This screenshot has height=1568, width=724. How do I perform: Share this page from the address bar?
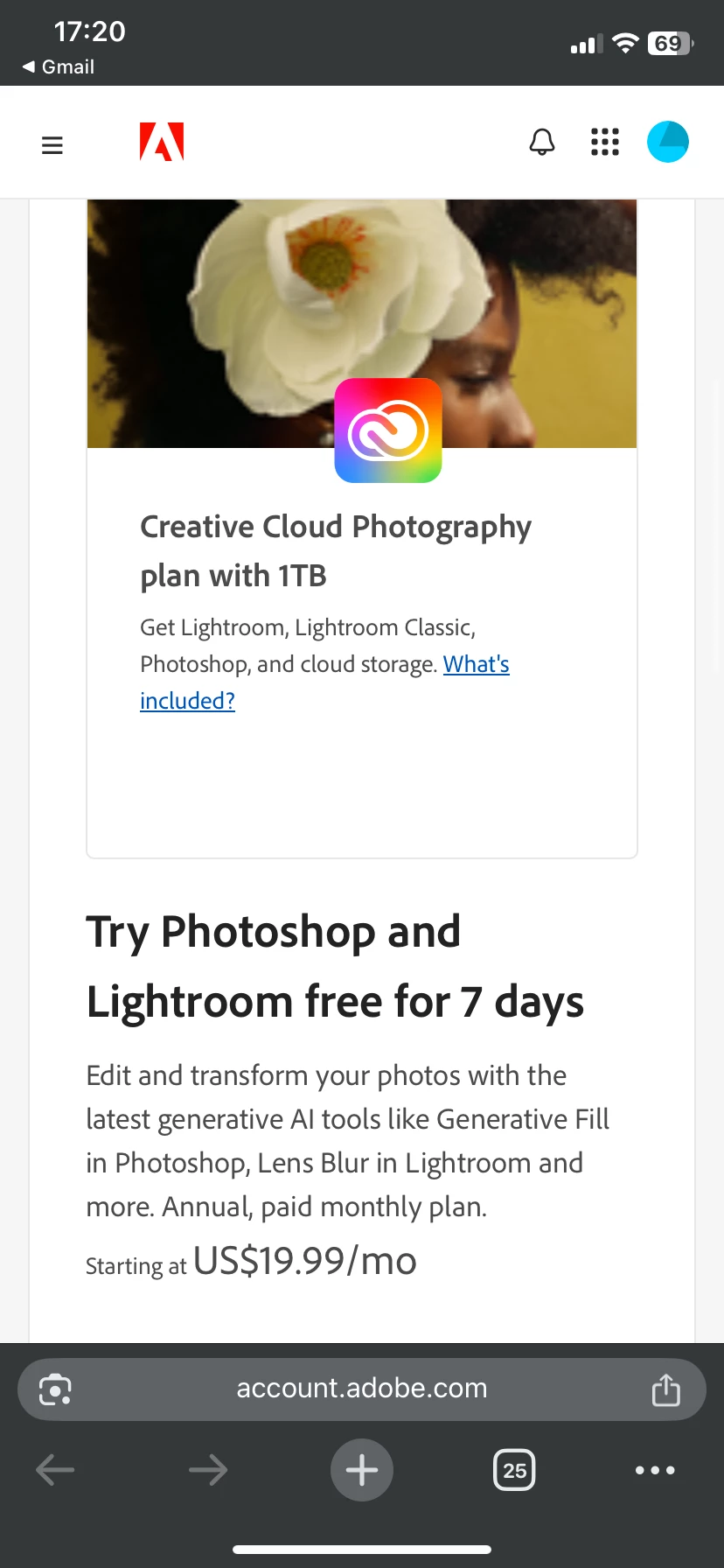click(665, 1389)
